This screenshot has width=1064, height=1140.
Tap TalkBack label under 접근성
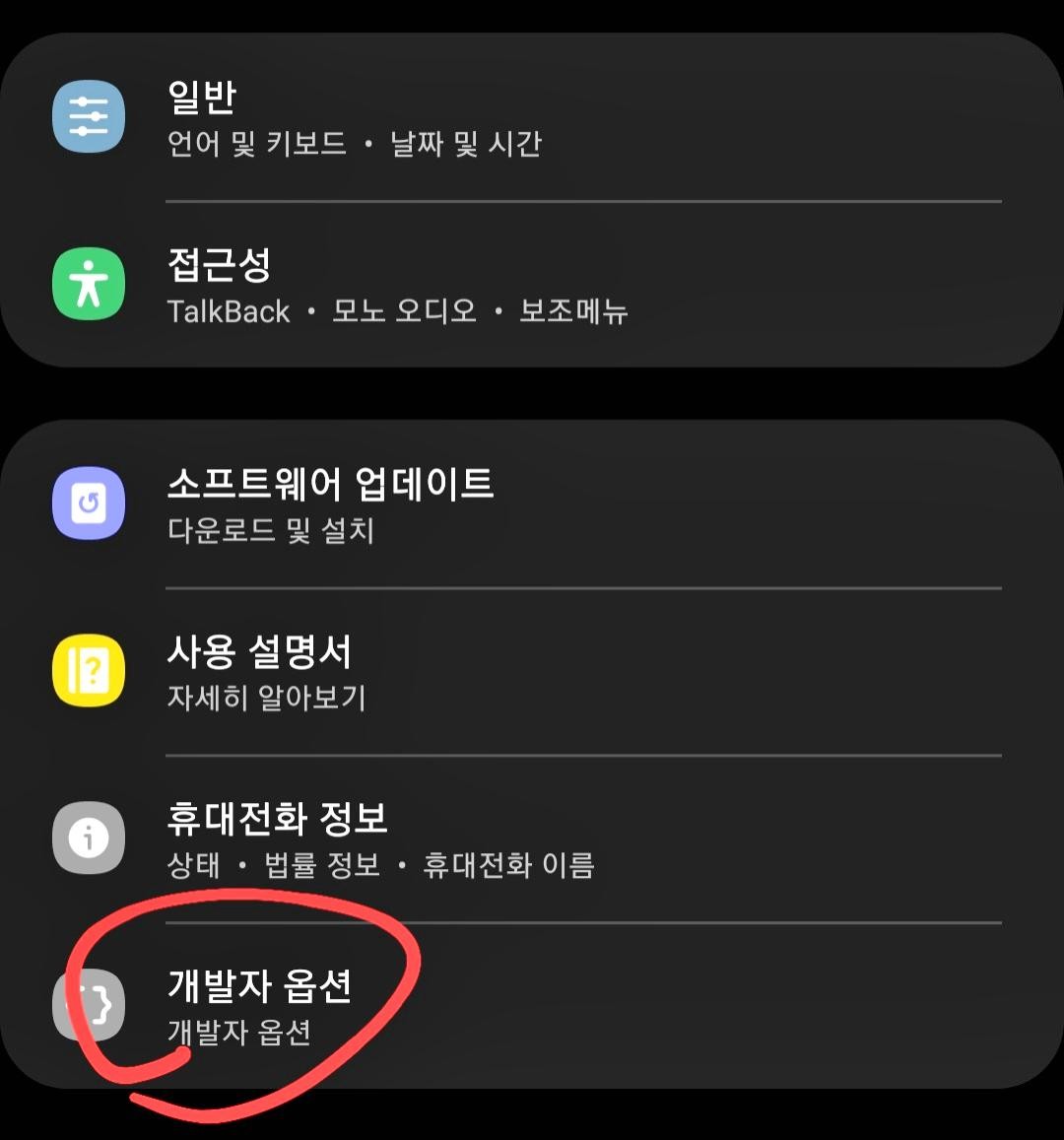228,311
